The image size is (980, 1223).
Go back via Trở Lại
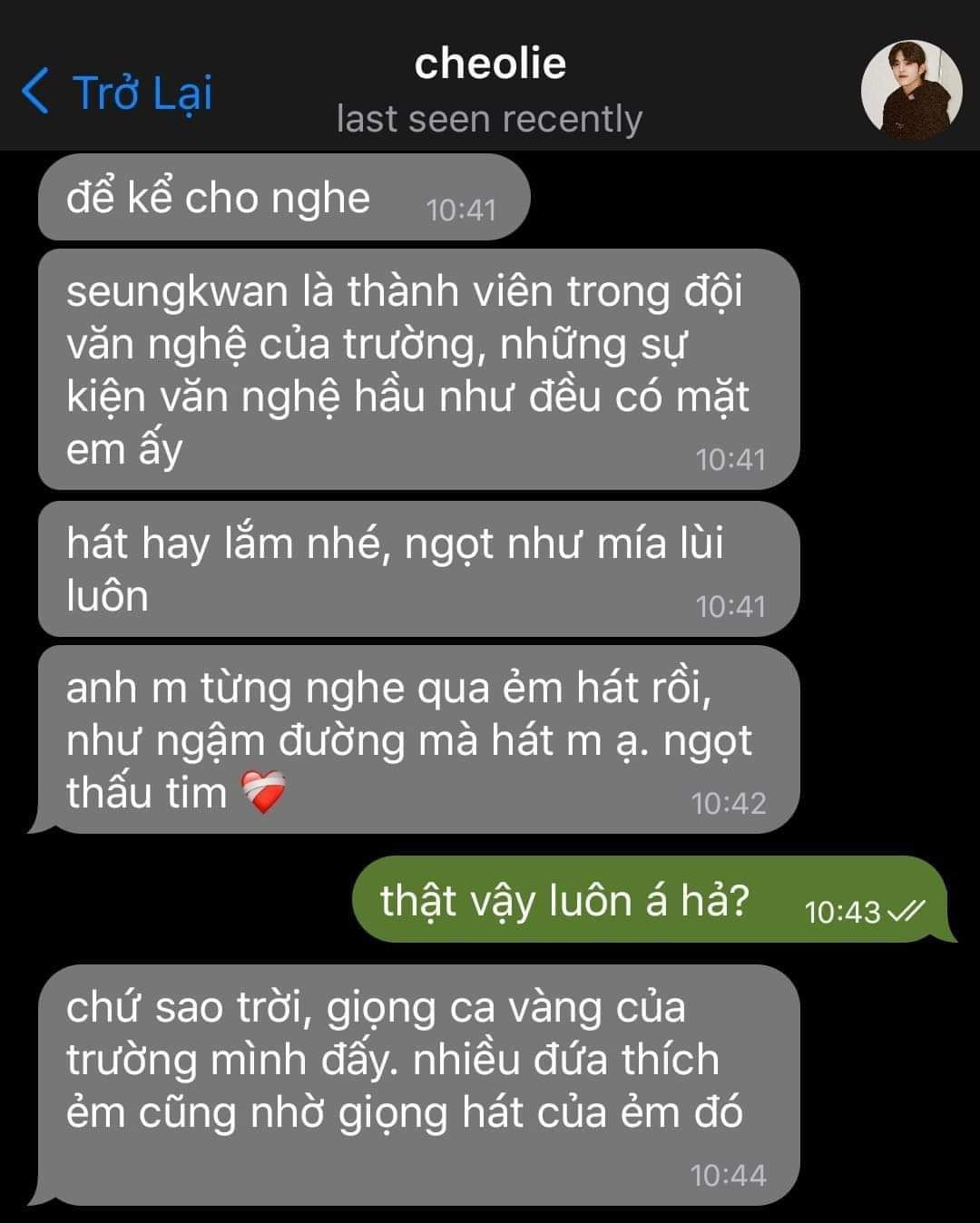[118, 93]
